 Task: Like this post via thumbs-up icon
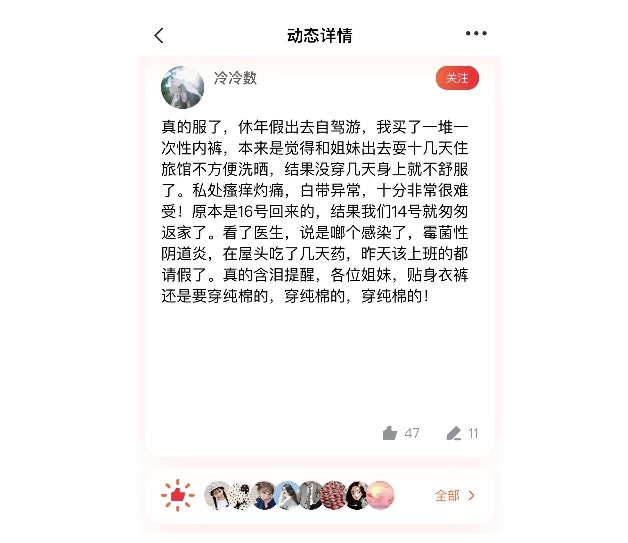pos(390,433)
